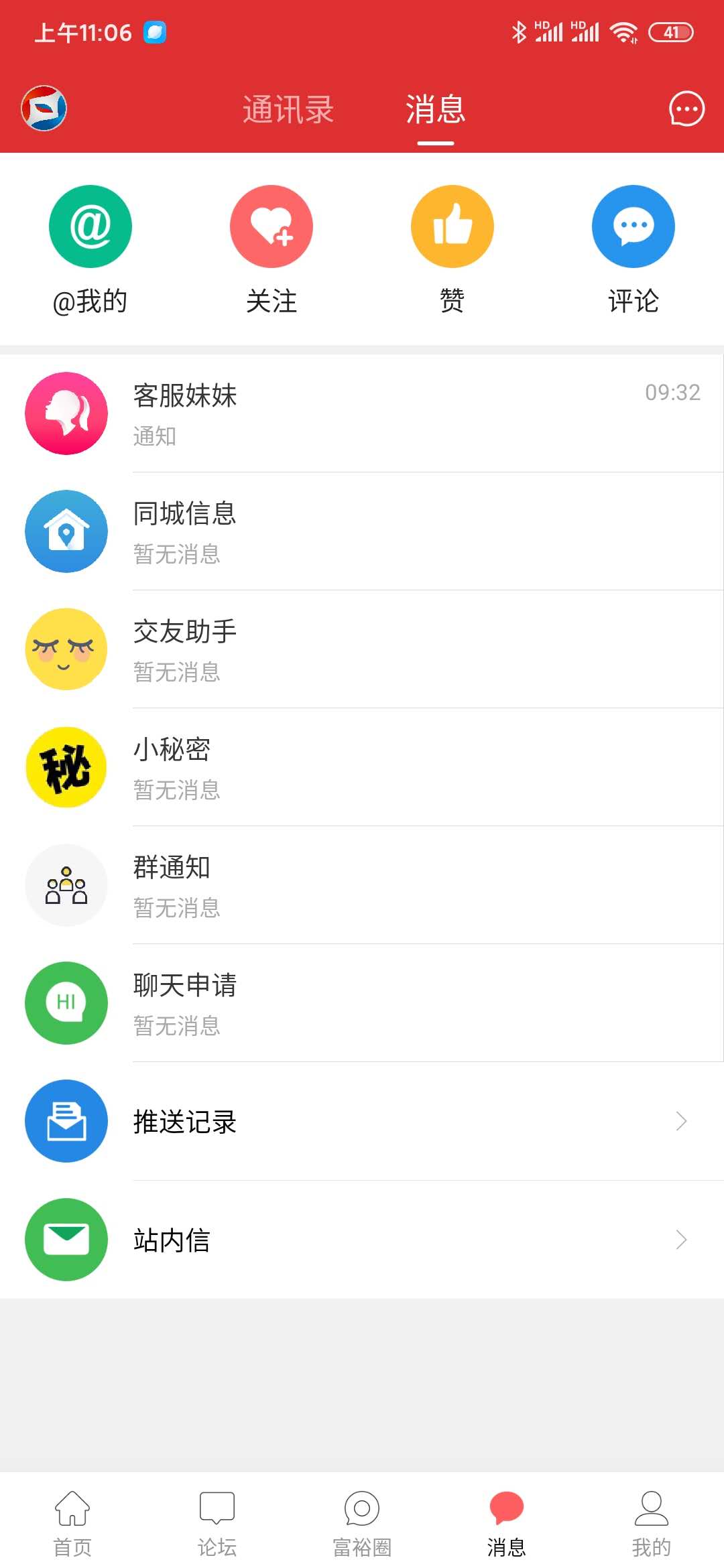Switch to the 通讯录 tab
Image resolution: width=724 pixels, height=1568 pixels.
click(x=290, y=109)
